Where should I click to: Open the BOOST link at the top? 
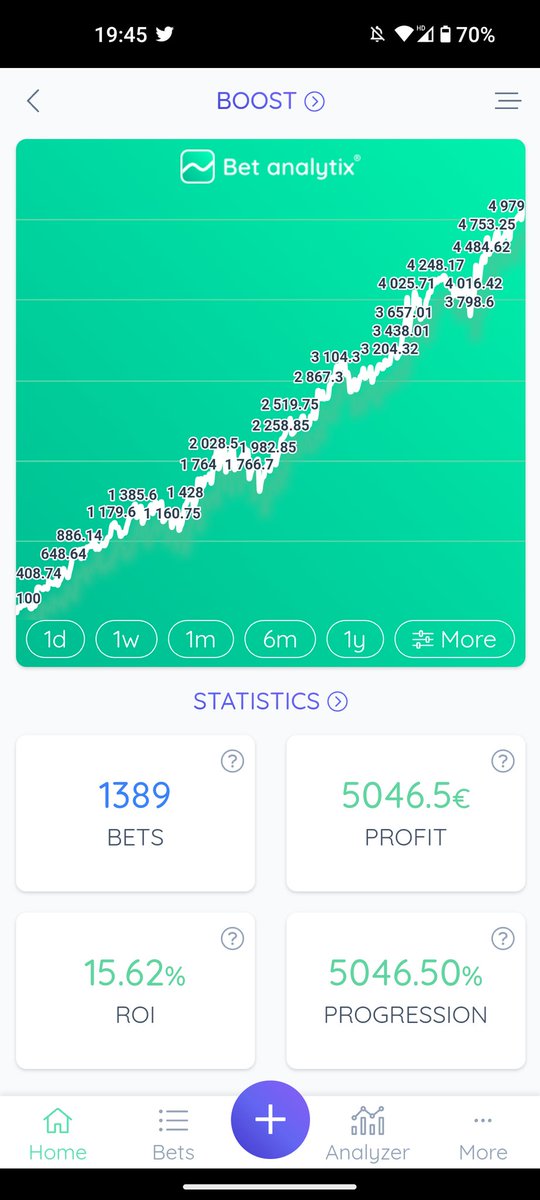pos(270,100)
